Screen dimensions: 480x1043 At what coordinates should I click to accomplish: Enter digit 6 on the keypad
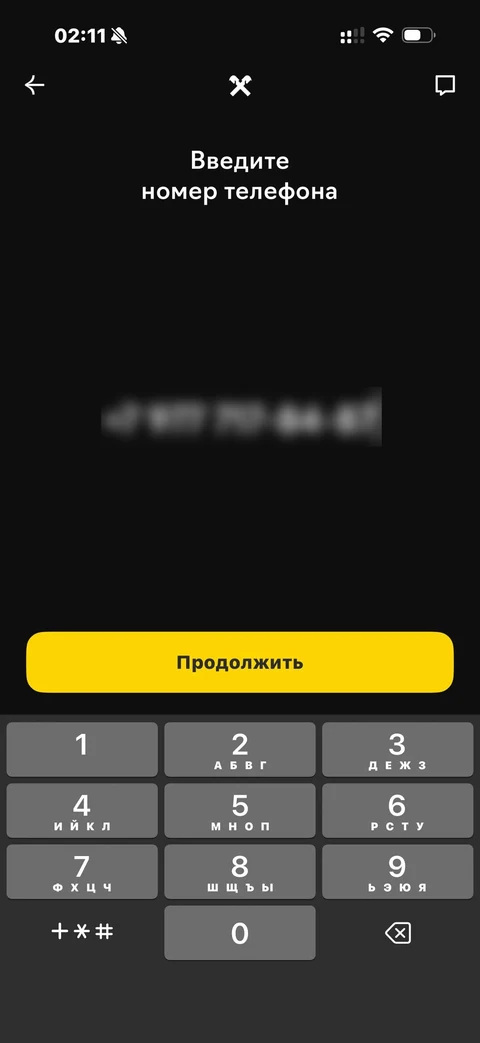point(398,811)
